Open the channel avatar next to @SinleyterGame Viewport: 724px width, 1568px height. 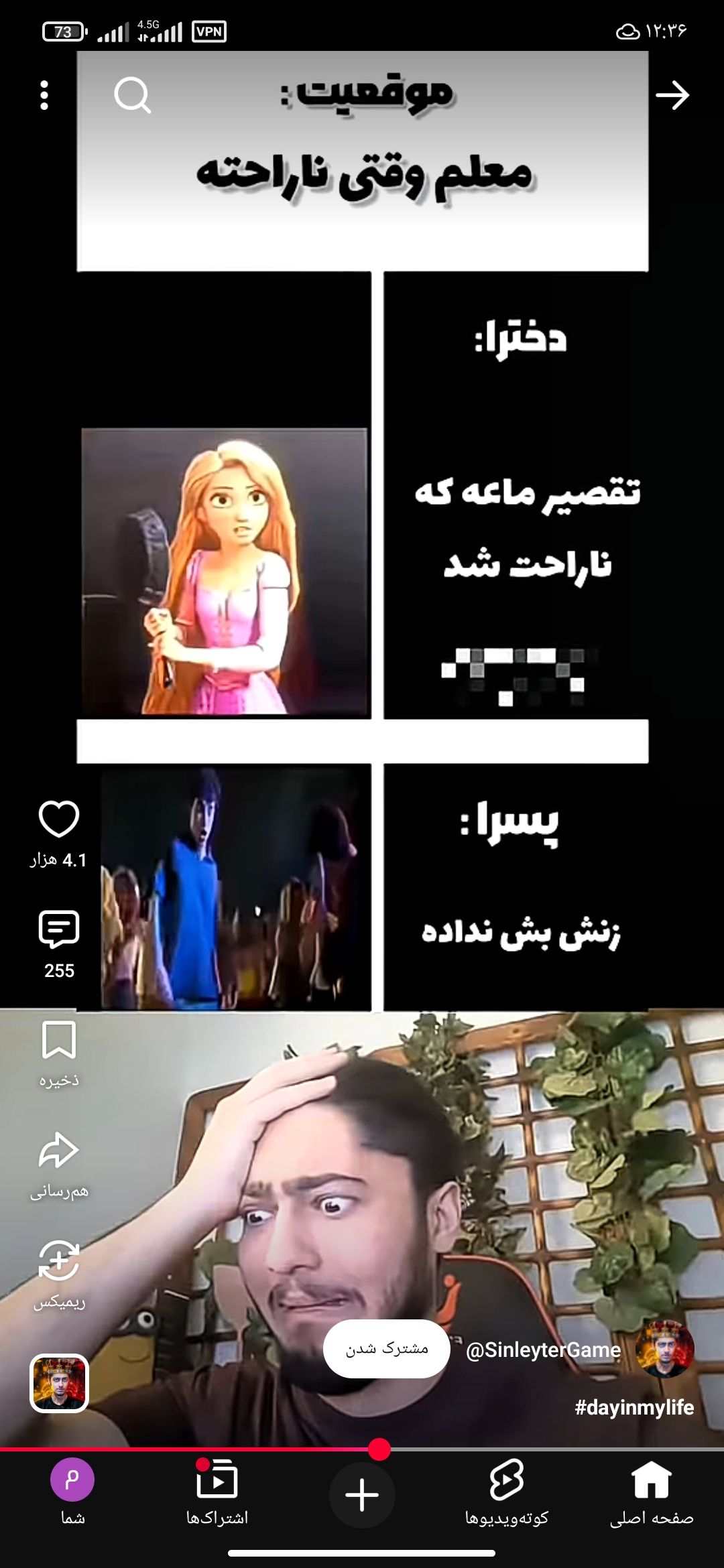click(x=665, y=1349)
